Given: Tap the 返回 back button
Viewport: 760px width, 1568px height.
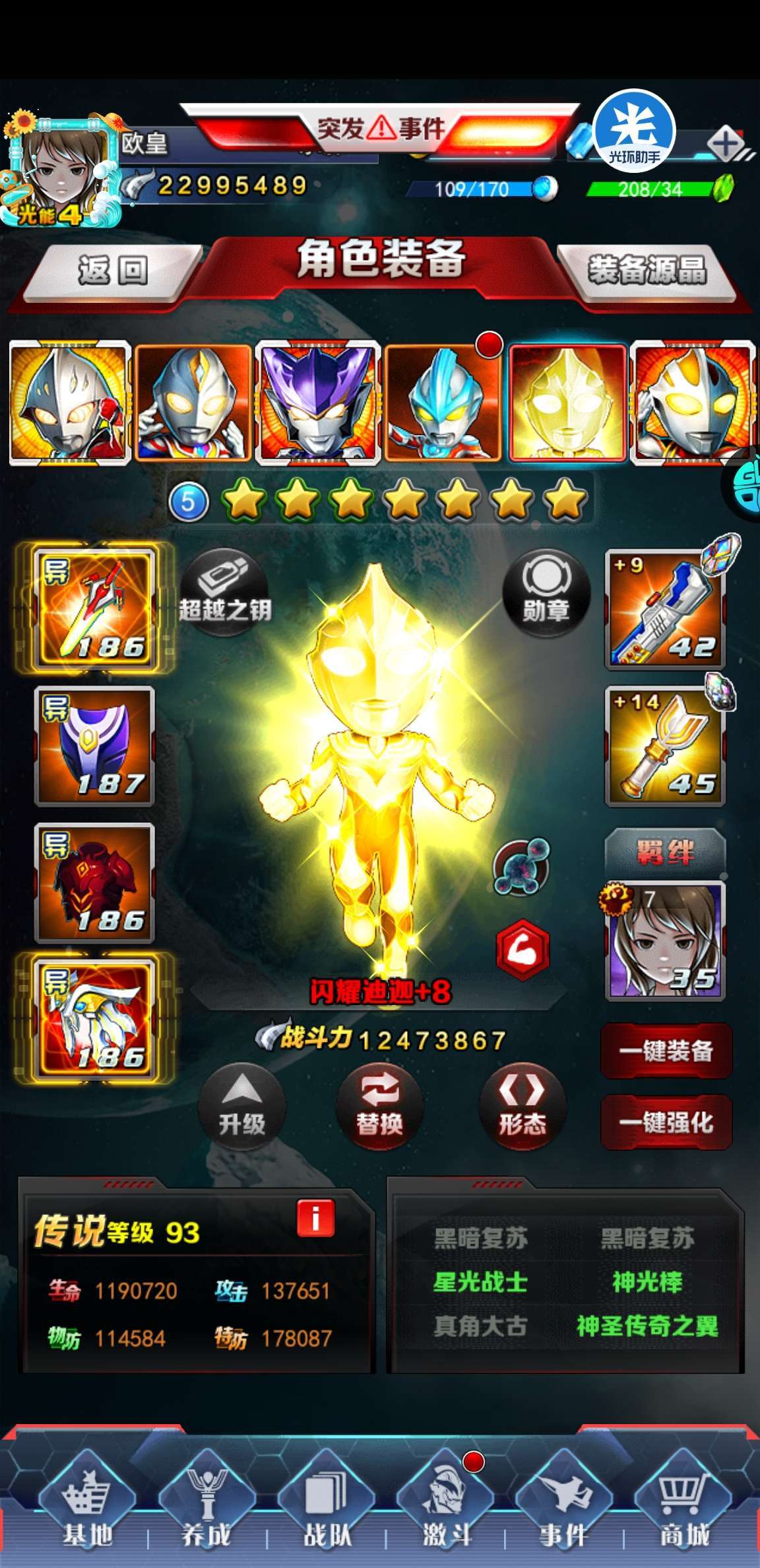Looking at the screenshot, I should point(112,271).
